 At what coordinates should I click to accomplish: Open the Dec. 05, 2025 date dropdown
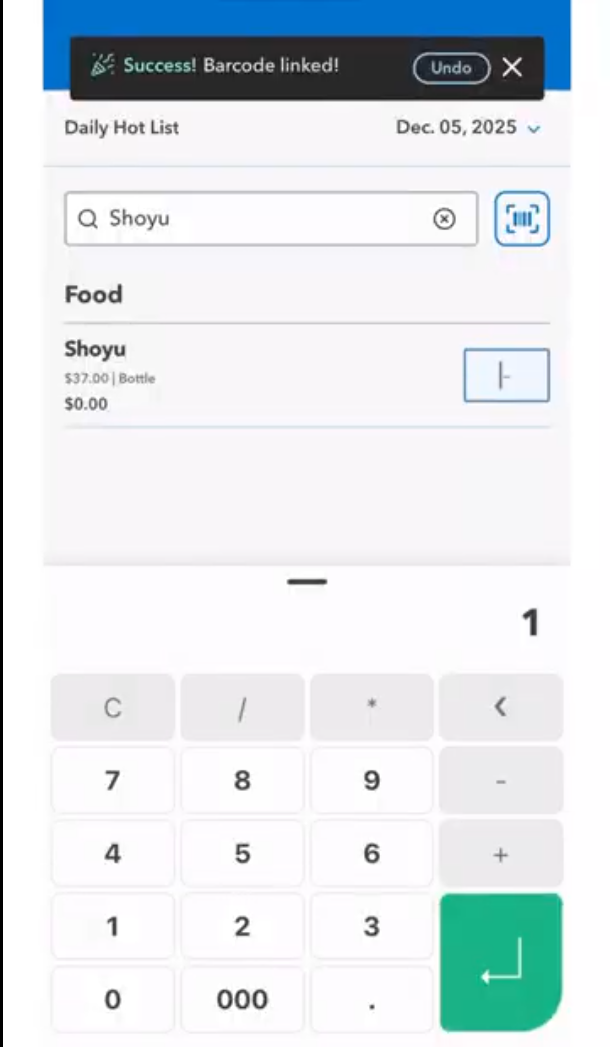pos(468,128)
